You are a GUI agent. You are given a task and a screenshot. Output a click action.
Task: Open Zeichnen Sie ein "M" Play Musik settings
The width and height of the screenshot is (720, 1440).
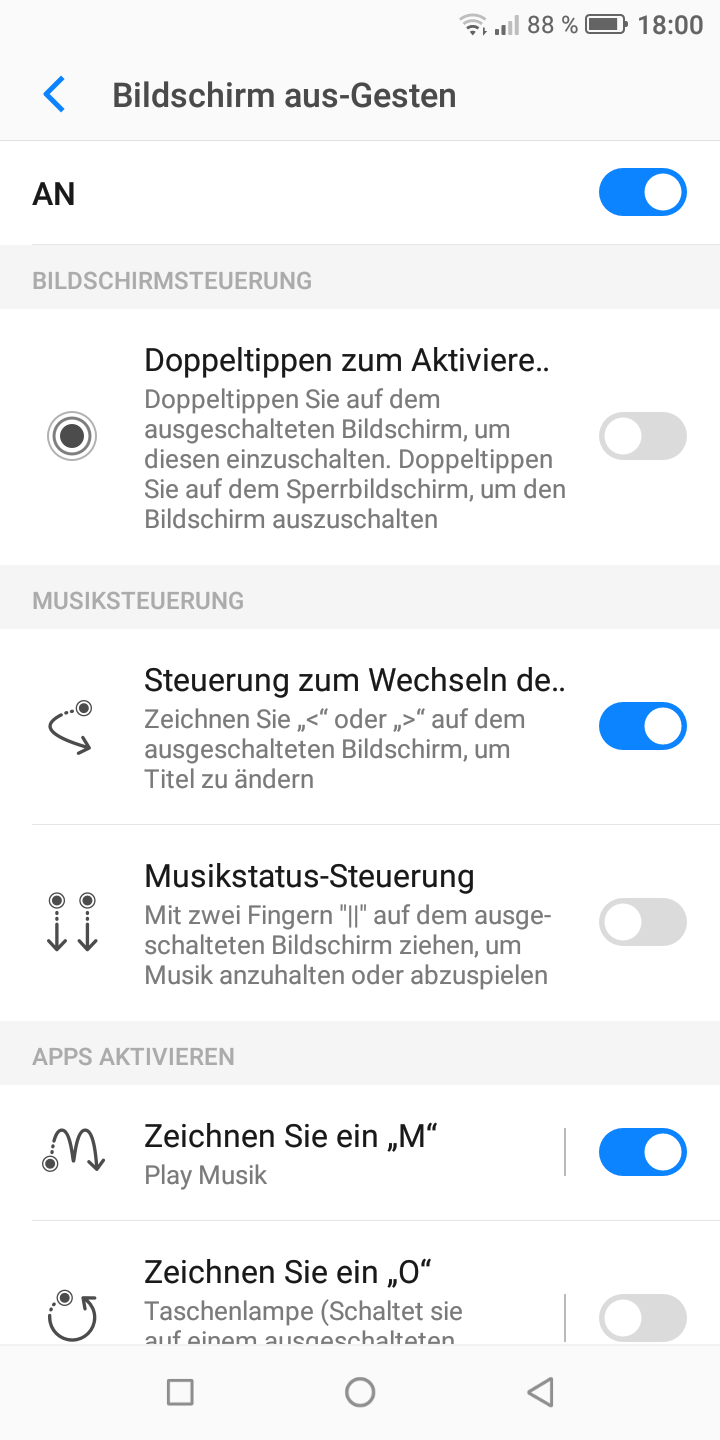(300, 1153)
